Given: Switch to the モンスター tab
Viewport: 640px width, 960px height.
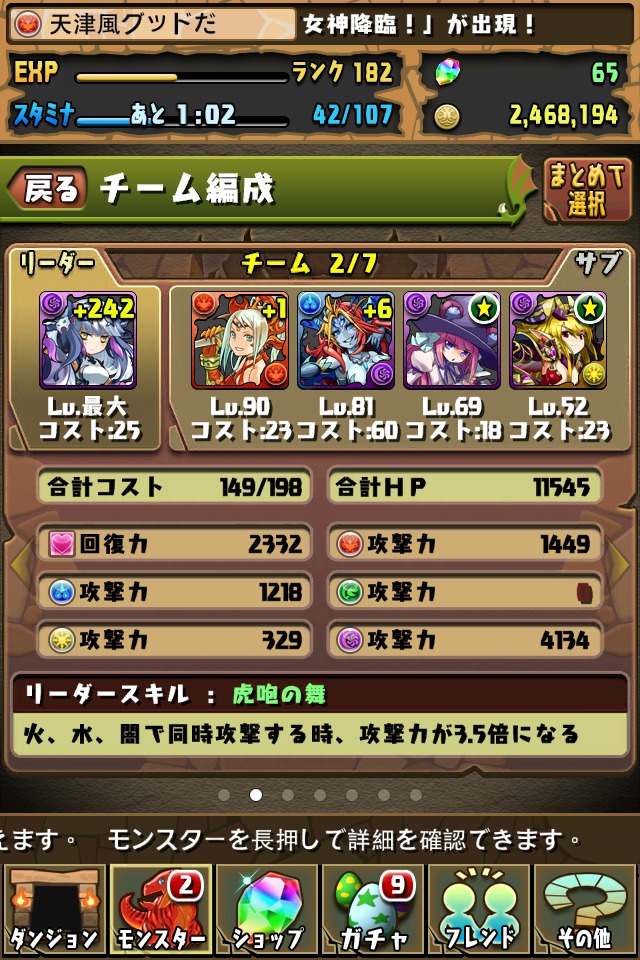Looking at the screenshot, I should tap(160, 910).
